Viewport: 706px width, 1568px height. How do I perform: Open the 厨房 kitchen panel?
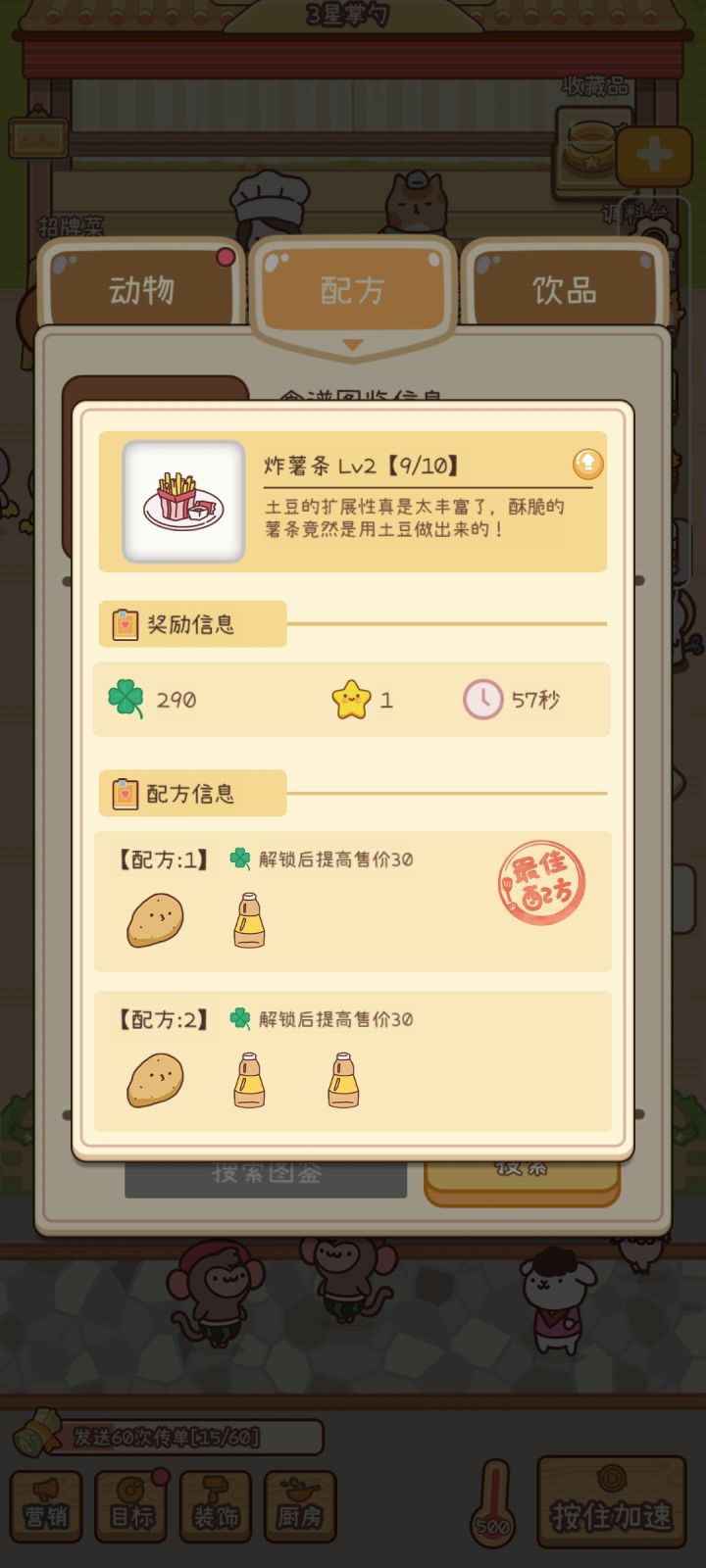(x=299, y=1504)
